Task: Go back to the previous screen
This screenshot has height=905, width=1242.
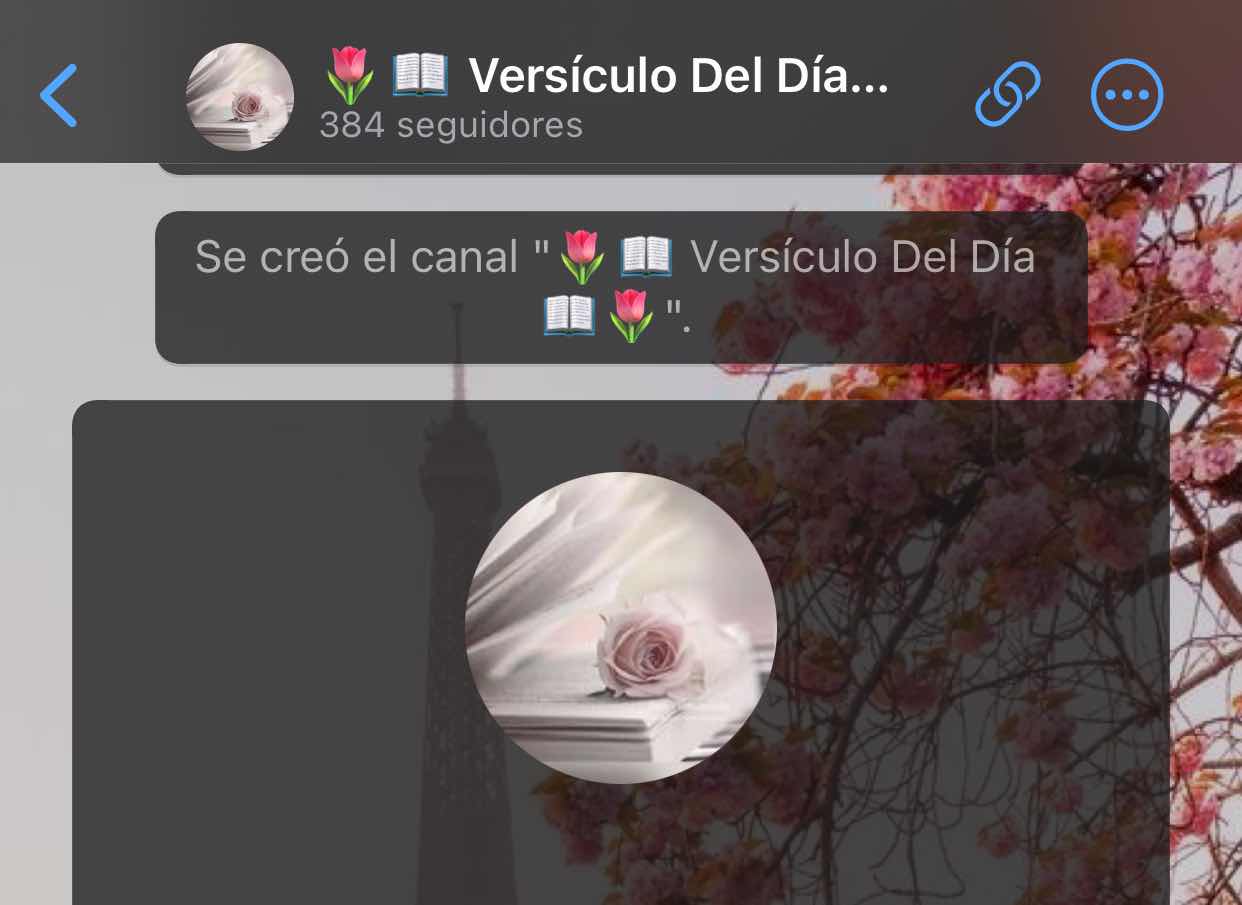Action: pyautogui.click(x=59, y=96)
